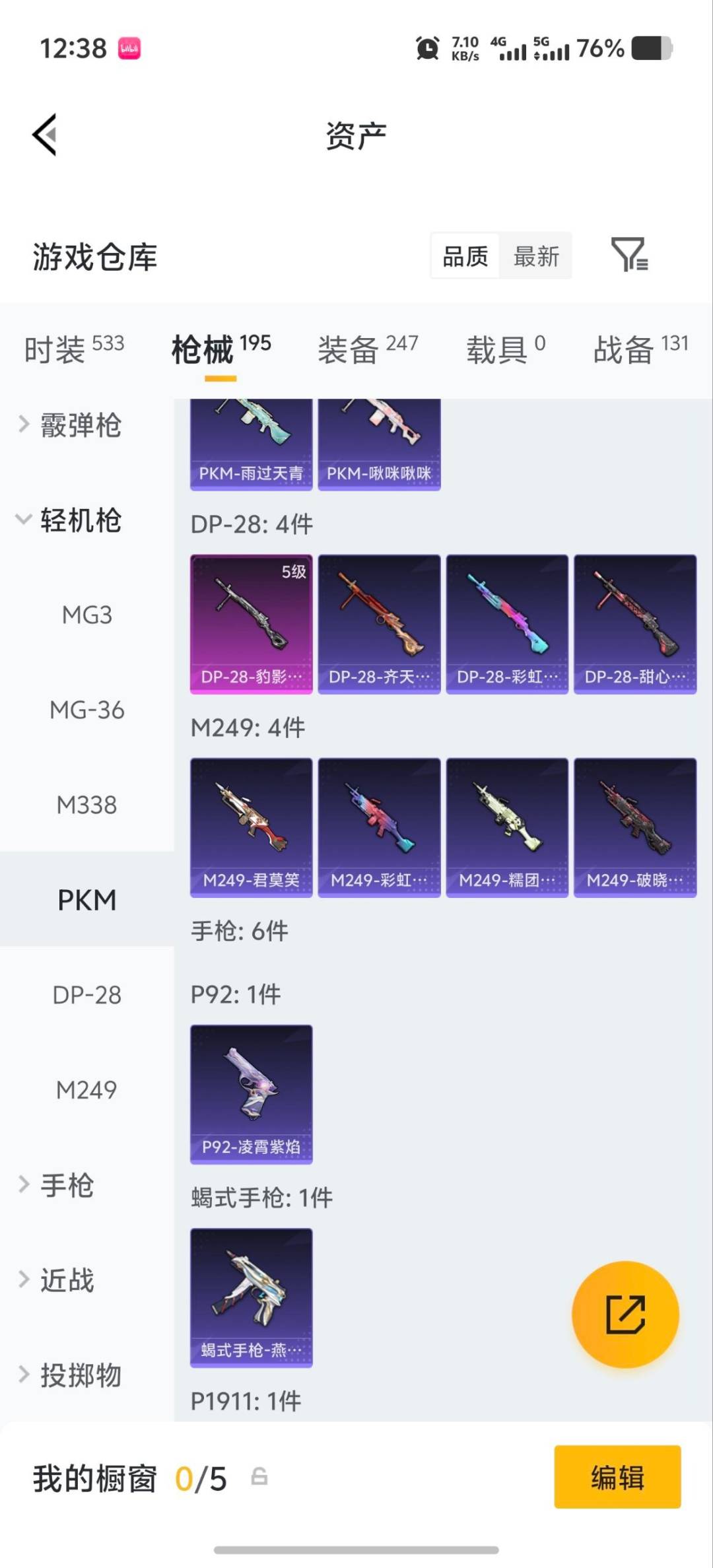Expand the 手枪 category

(57, 1185)
